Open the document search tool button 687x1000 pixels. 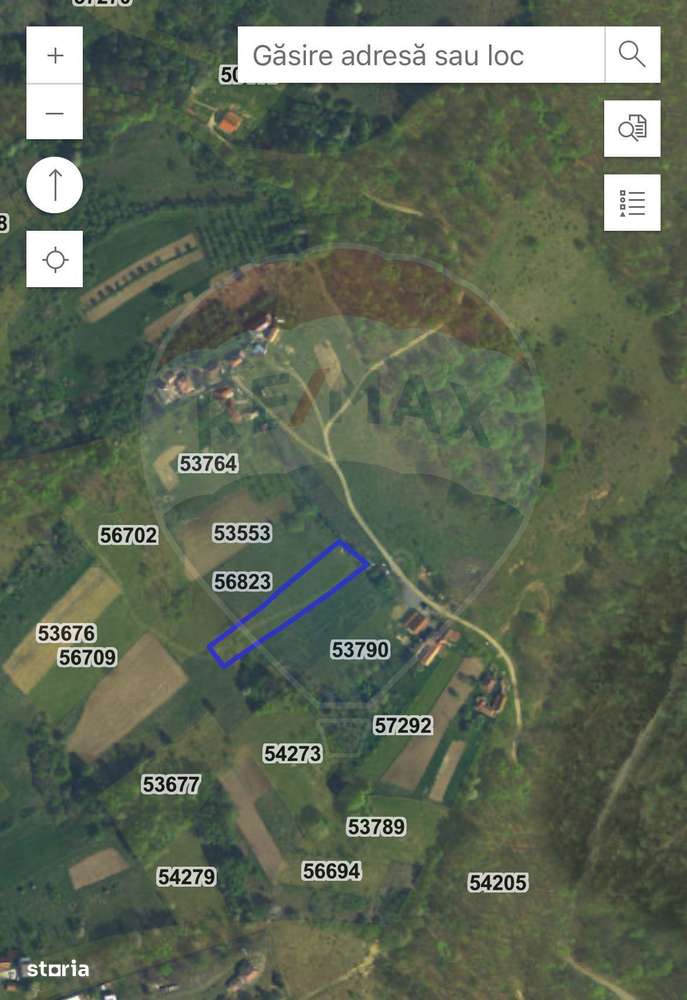pyautogui.click(x=632, y=129)
